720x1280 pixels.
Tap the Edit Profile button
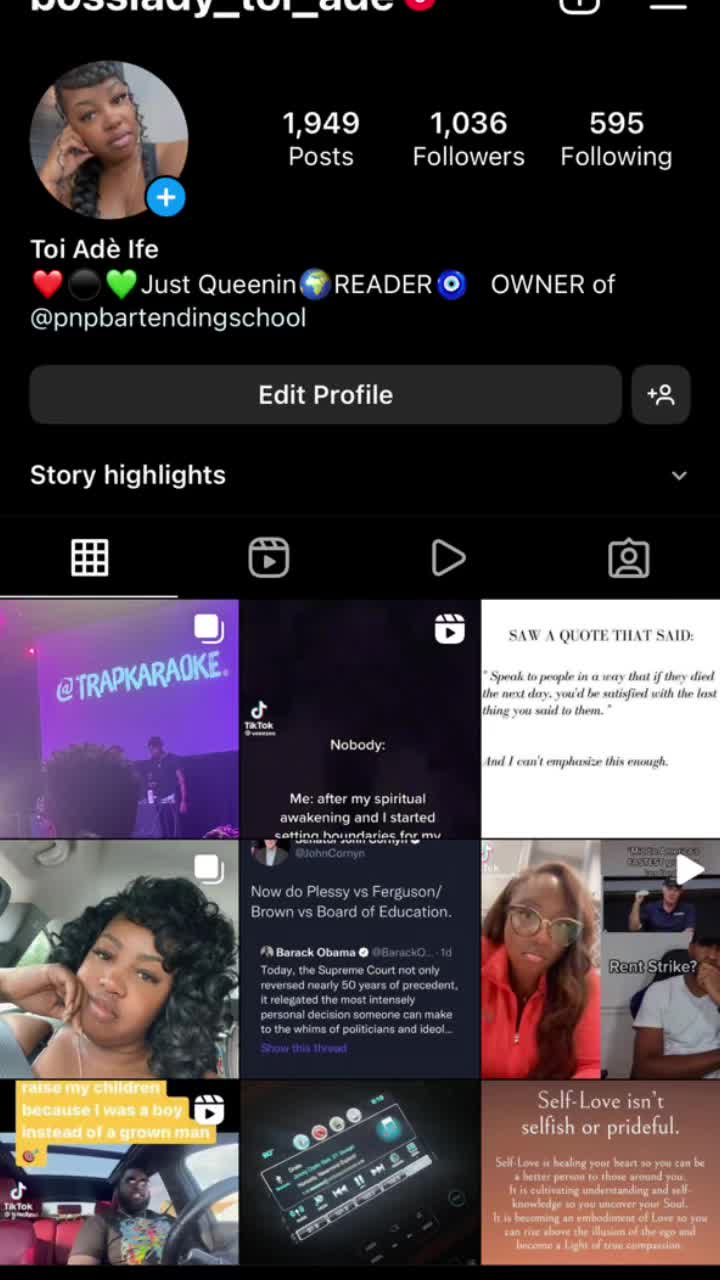coord(325,395)
